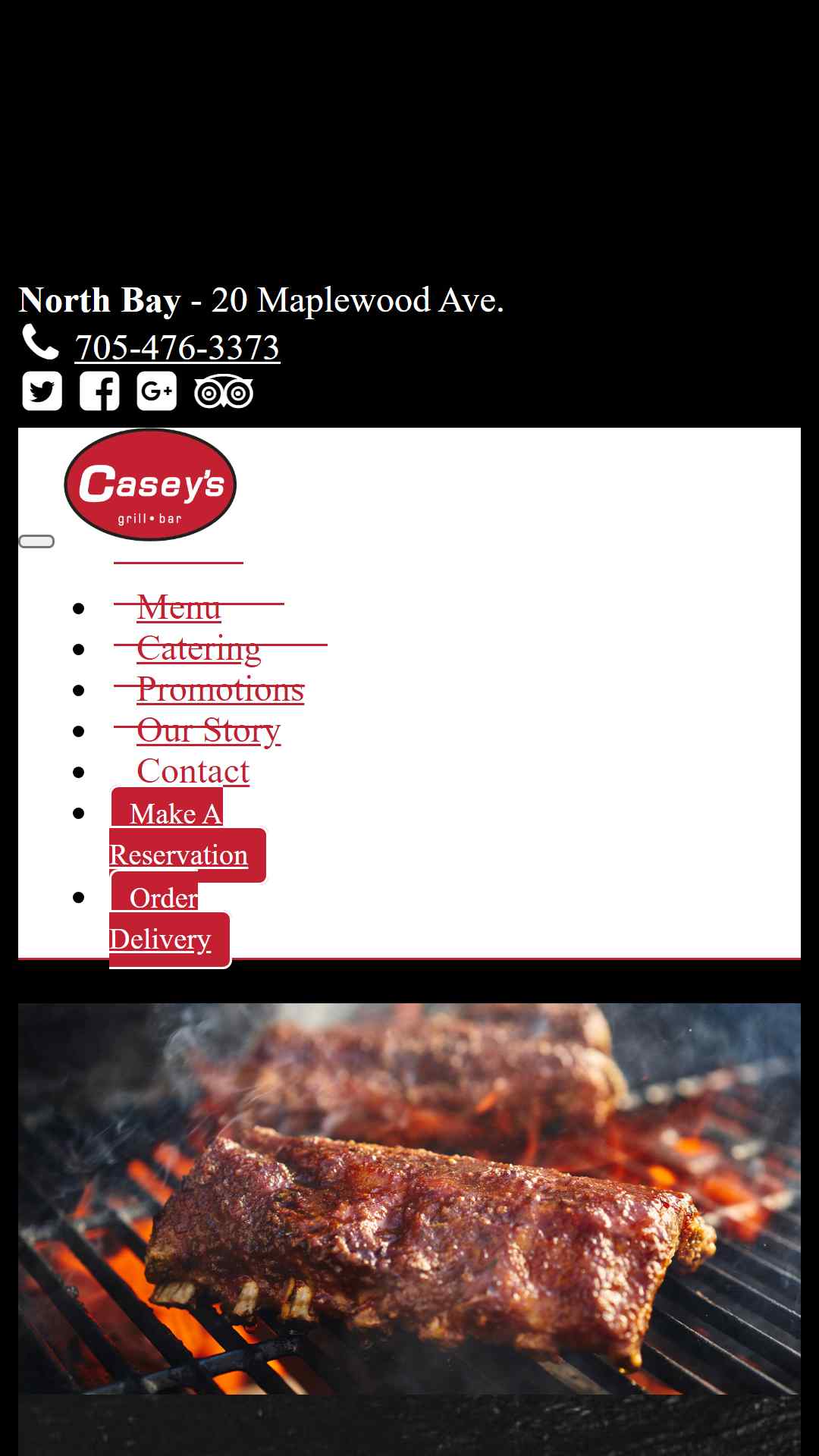Image resolution: width=819 pixels, height=1456 pixels.
Task: View the Promotions page
Action: click(x=221, y=689)
